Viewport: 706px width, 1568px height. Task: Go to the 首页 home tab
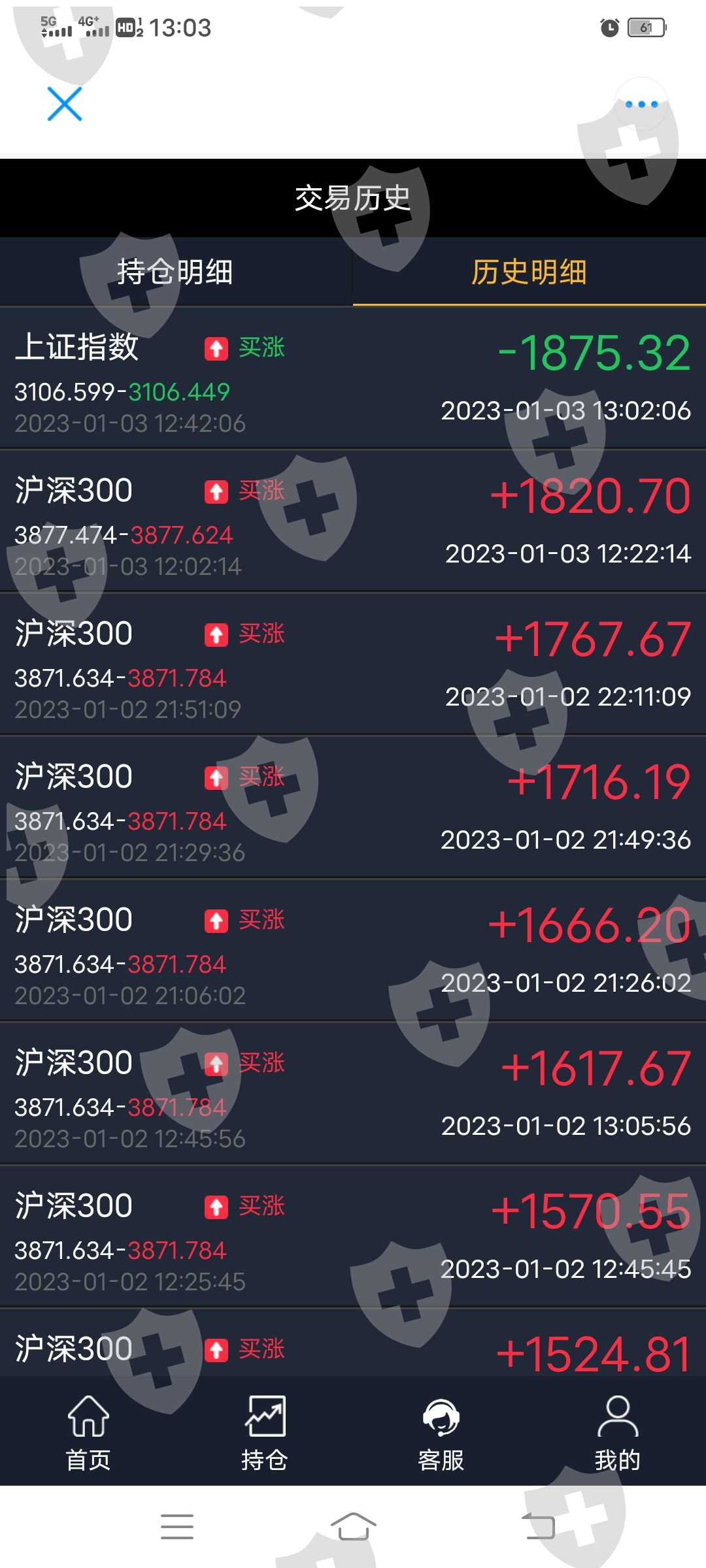pos(88,1431)
